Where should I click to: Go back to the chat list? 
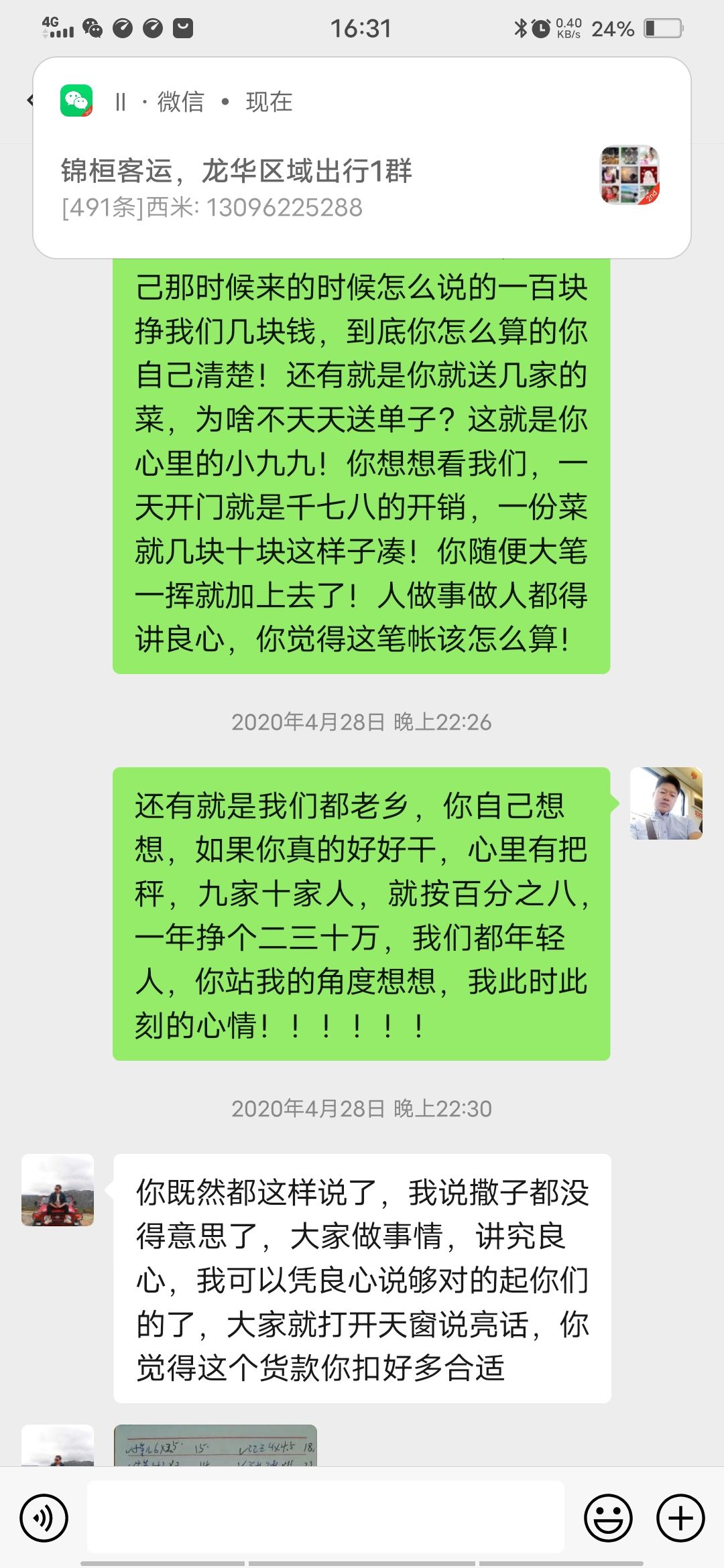tap(29, 101)
